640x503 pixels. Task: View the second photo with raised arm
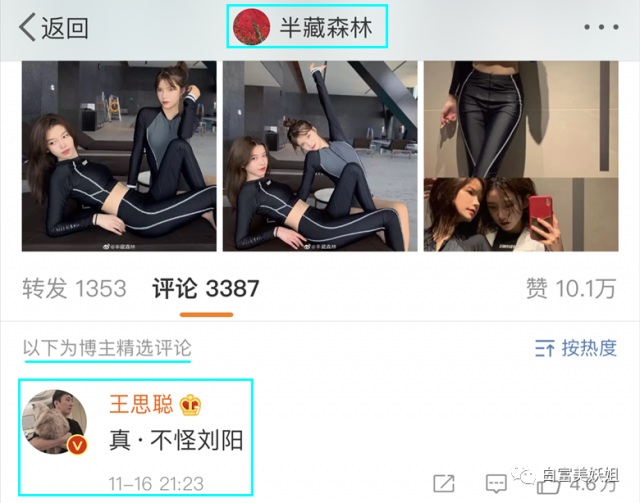(319, 156)
